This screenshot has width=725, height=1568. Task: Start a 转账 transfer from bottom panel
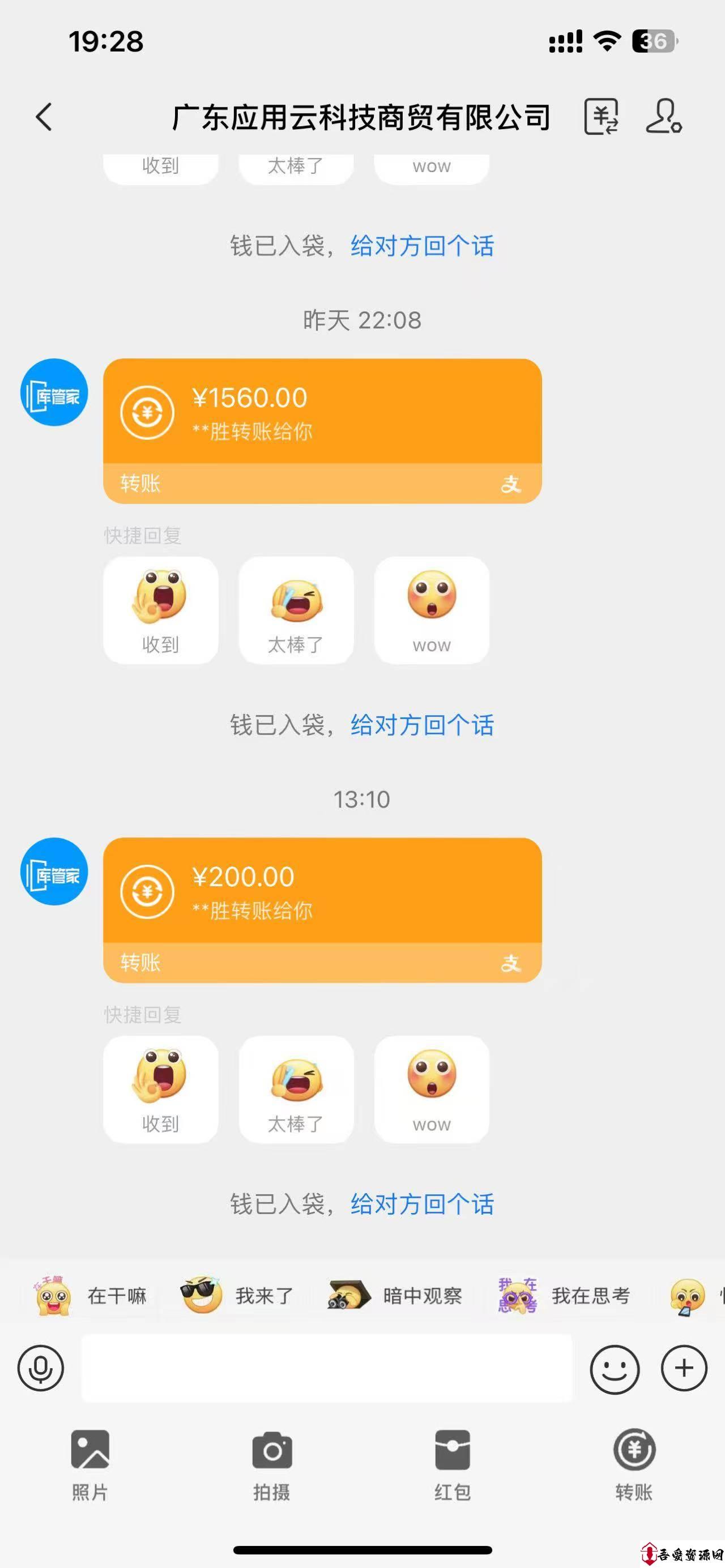click(634, 1465)
